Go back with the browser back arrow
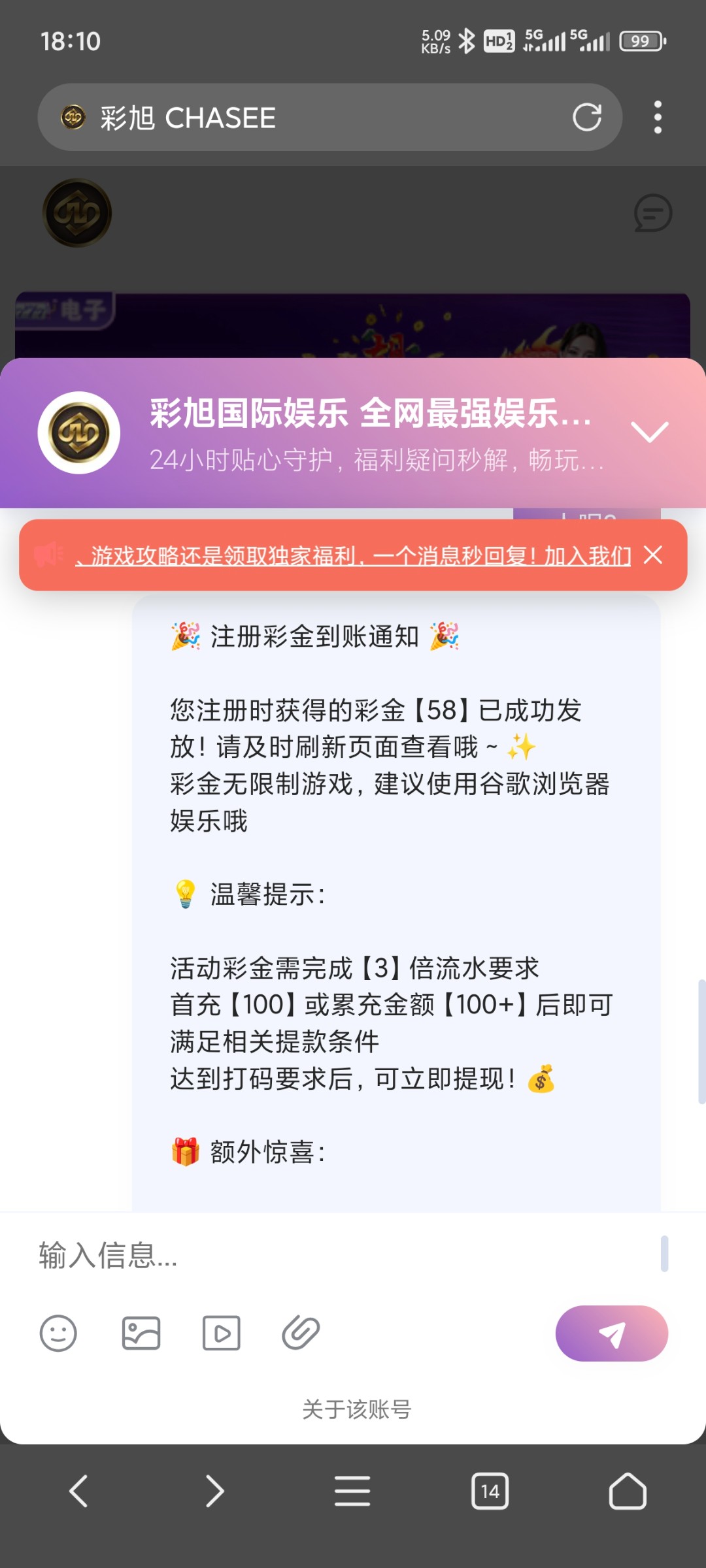 tap(78, 1492)
